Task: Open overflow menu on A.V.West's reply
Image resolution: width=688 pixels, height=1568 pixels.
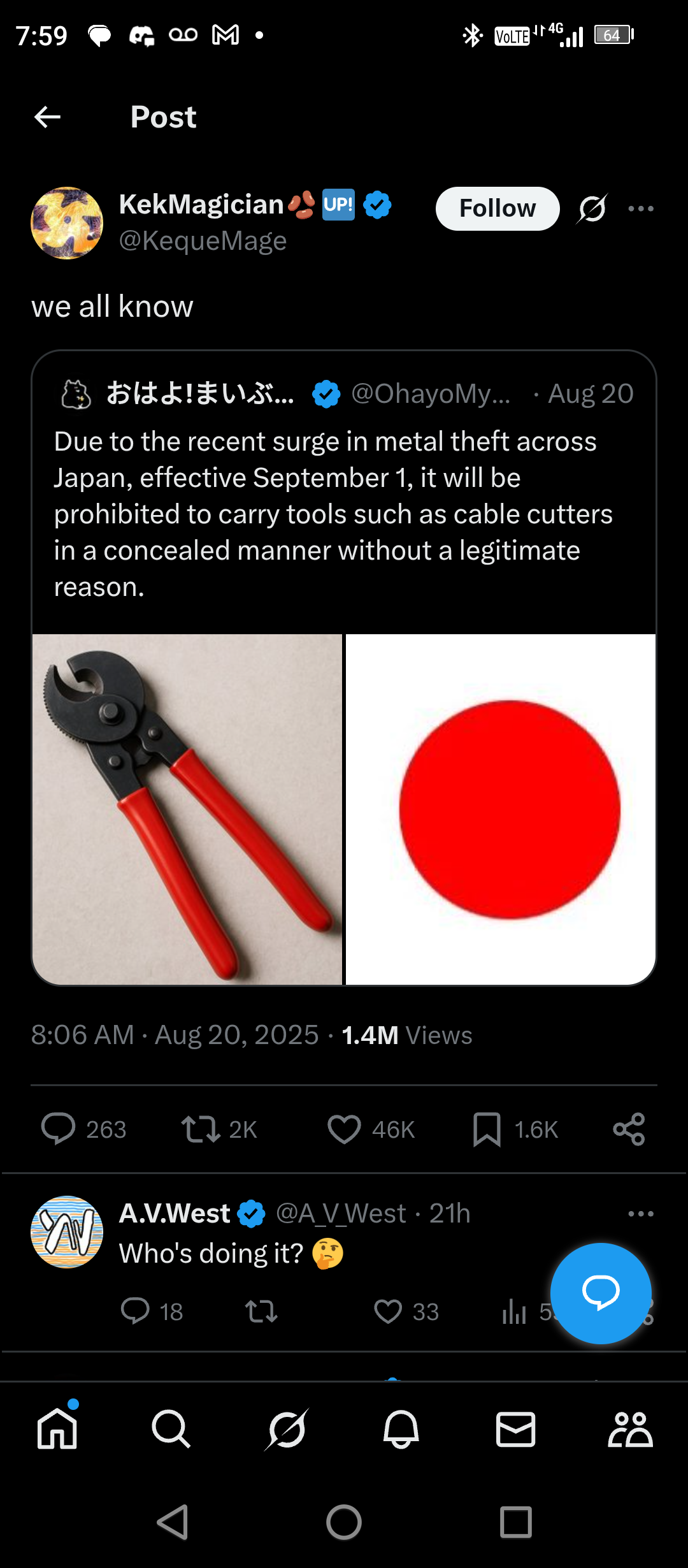Action: 641,1214
